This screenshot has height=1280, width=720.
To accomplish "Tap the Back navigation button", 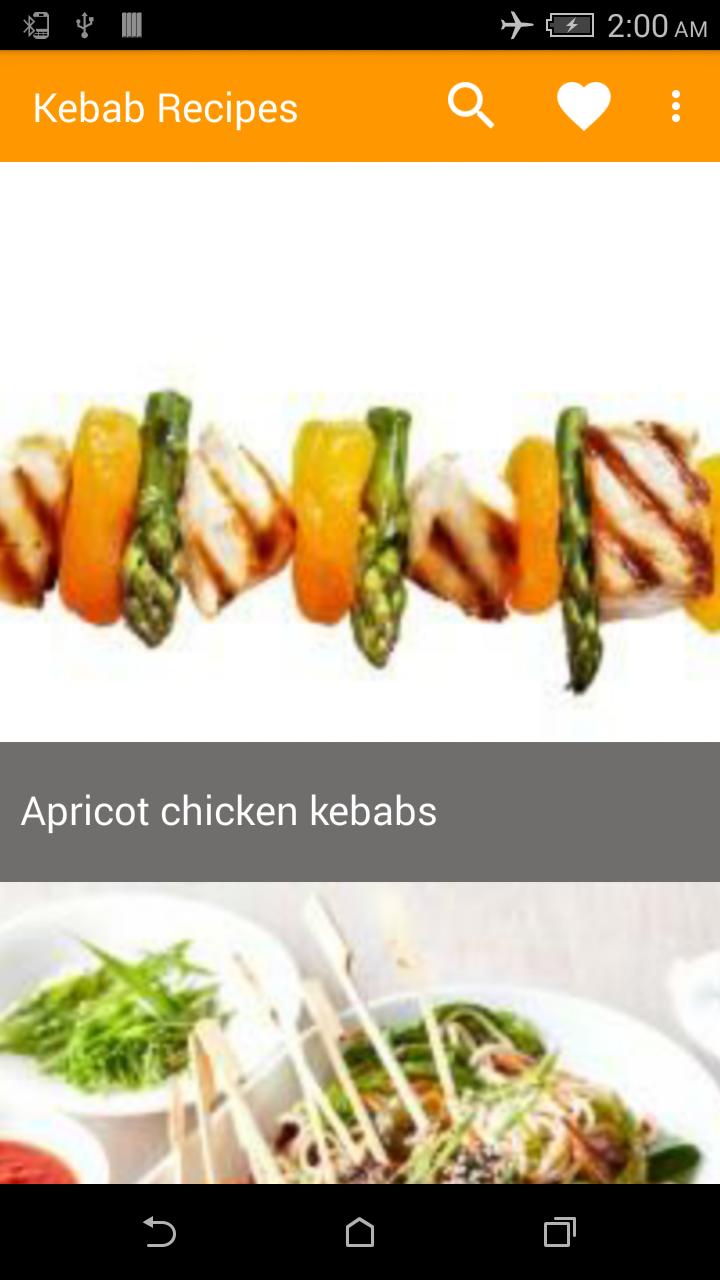I will click(160, 1234).
